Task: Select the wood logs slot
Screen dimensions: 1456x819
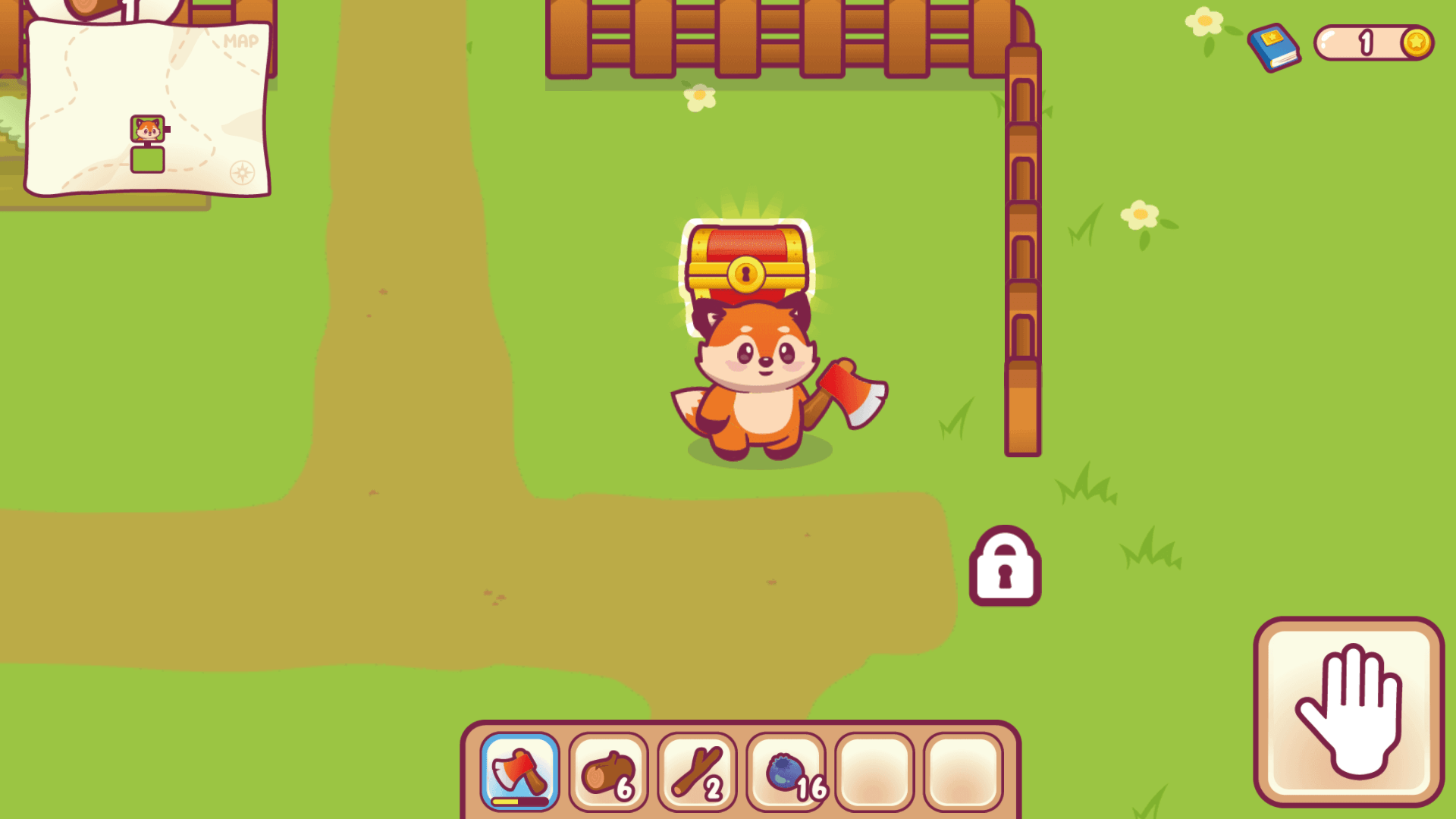Action: tap(608, 771)
